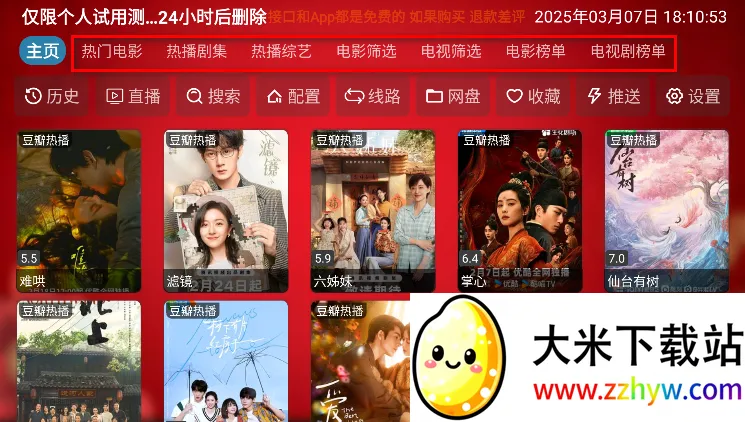
Task: Switch to 电视剧榜单 tab
Action: point(628,52)
